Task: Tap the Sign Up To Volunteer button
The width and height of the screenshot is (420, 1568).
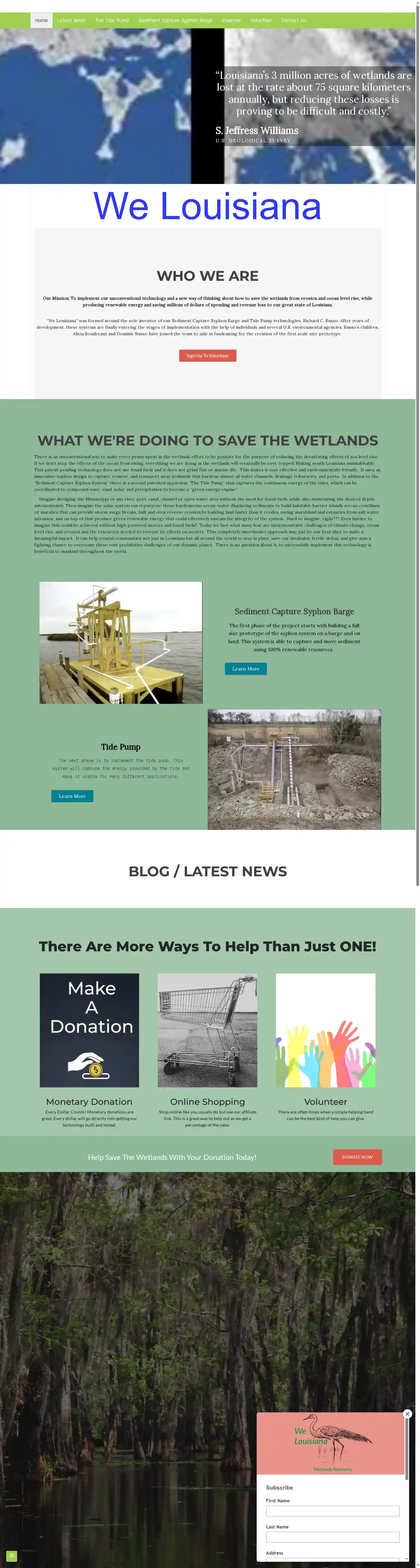Action: (x=208, y=356)
